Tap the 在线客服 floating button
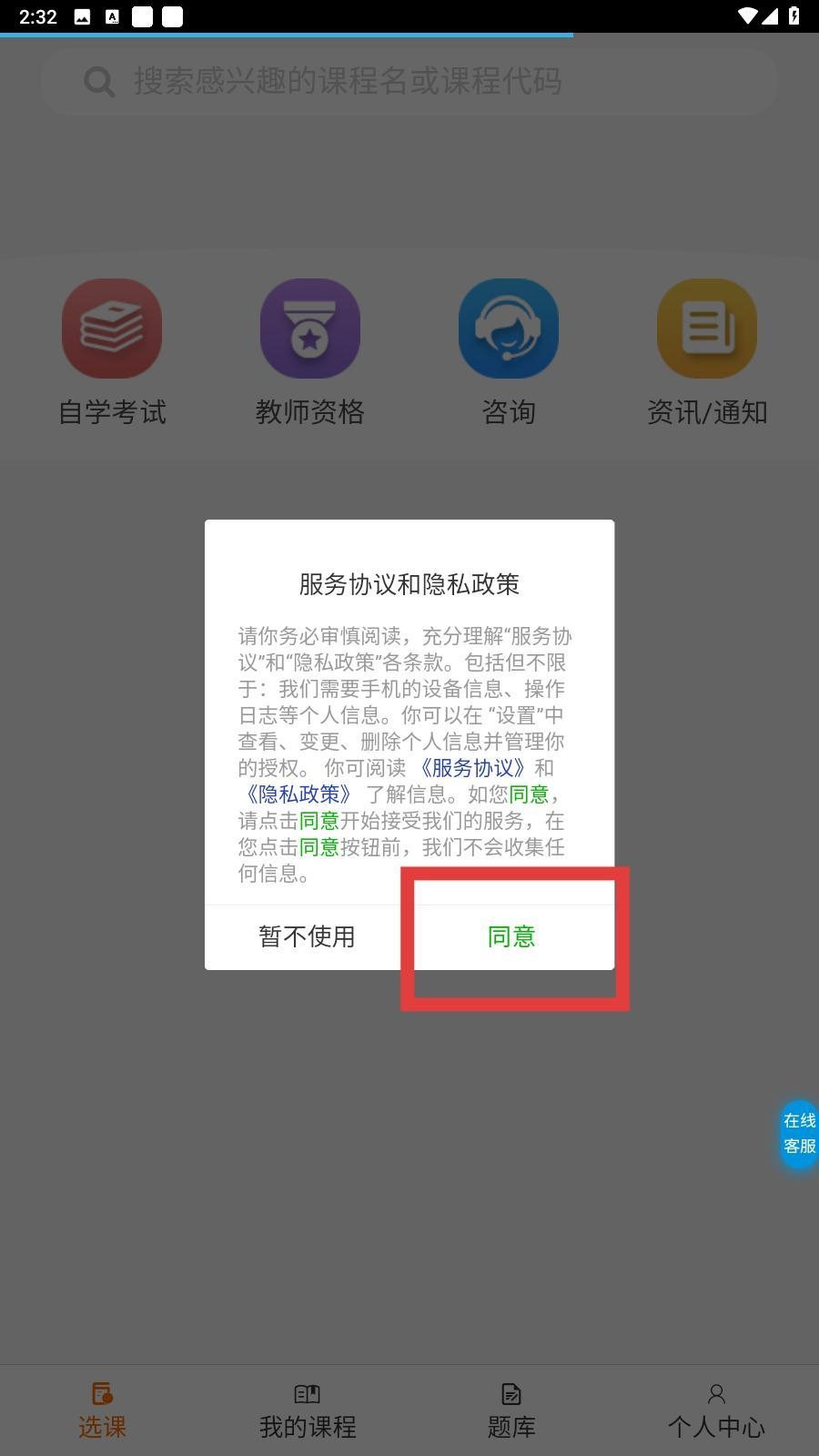Screen dimensions: 819x1456 799,1133
